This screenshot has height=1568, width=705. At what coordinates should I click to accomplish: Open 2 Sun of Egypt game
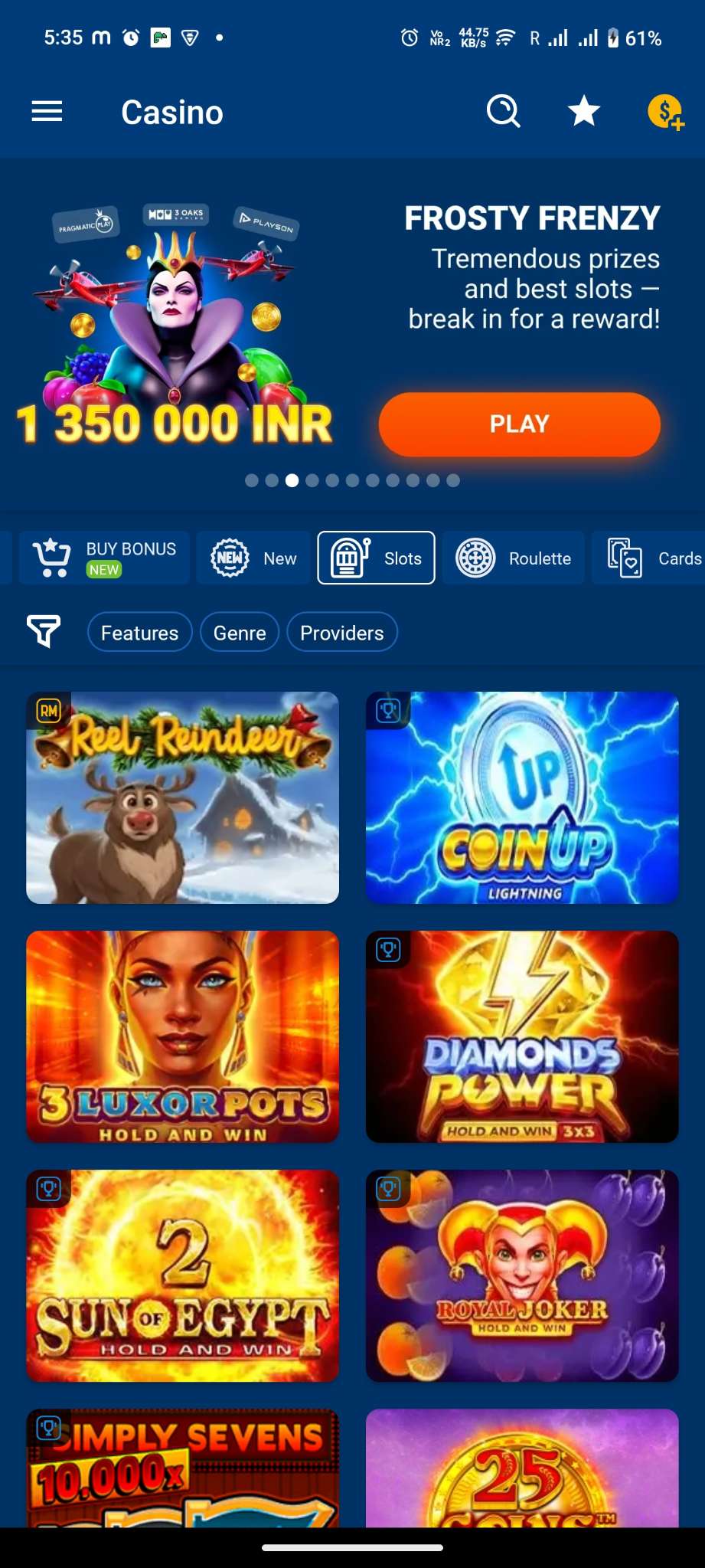click(182, 1275)
